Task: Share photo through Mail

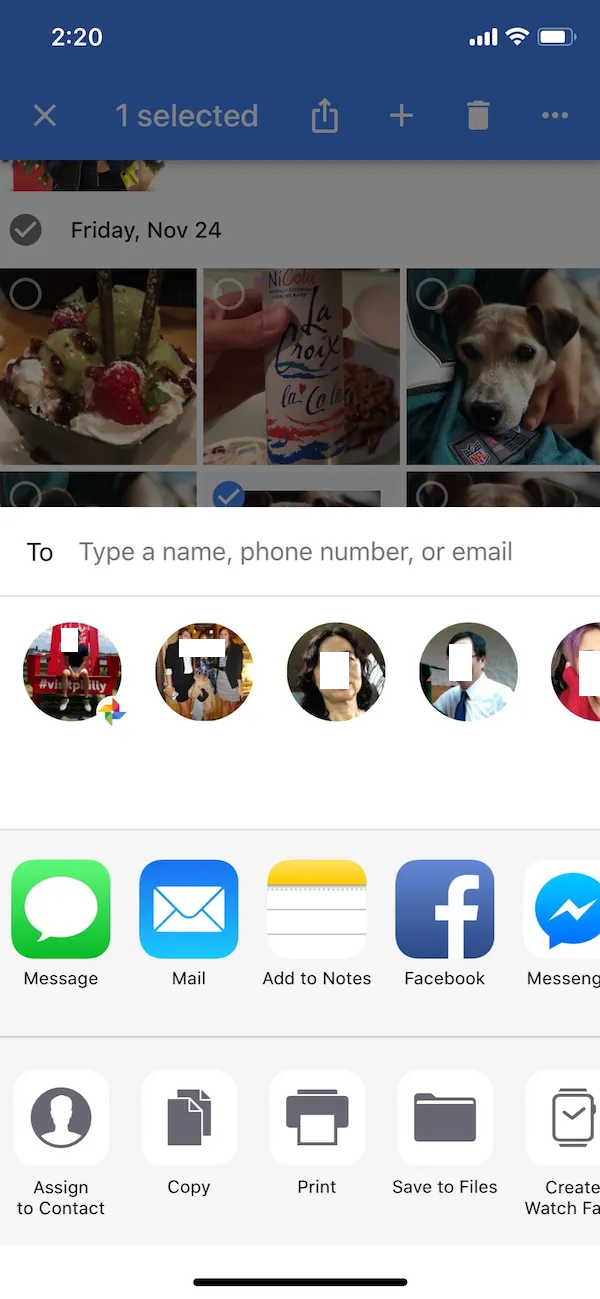Action: 189,910
